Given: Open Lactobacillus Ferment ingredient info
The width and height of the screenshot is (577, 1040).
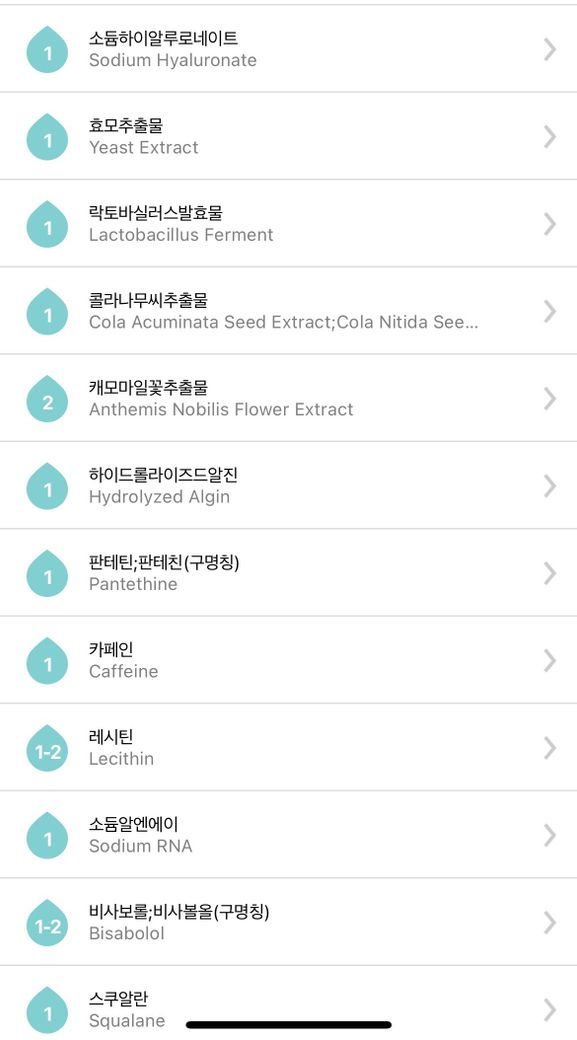Looking at the screenshot, I should (288, 224).
